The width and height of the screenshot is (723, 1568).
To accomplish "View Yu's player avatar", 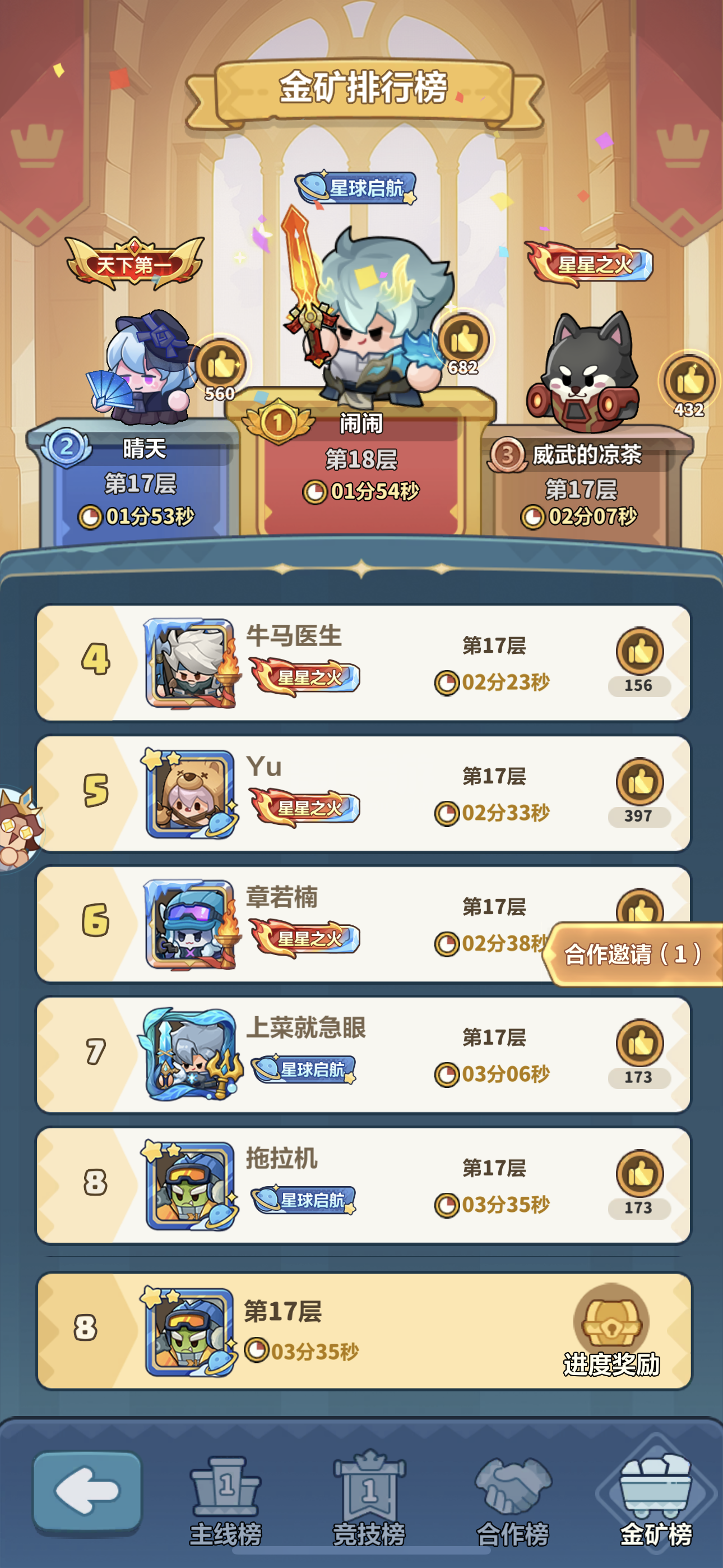I will tap(191, 794).
